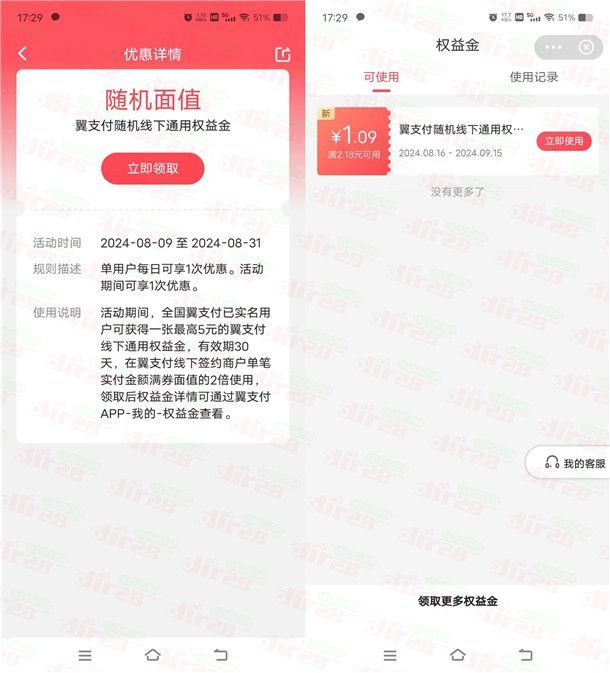
Task: Tap 立即领取 to claim the coupon
Action: pyautogui.click(x=152, y=168)
